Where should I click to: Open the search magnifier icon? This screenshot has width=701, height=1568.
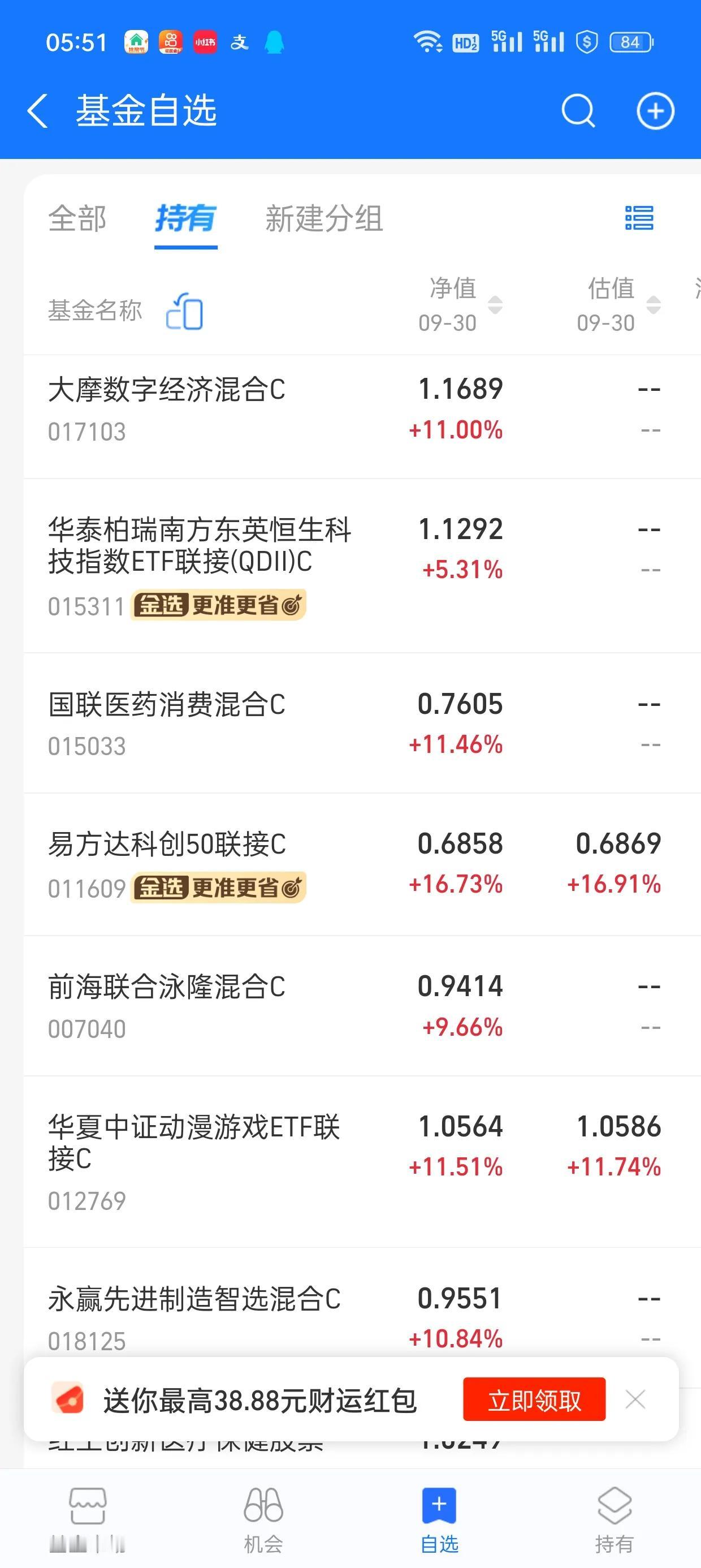(577, 111)
